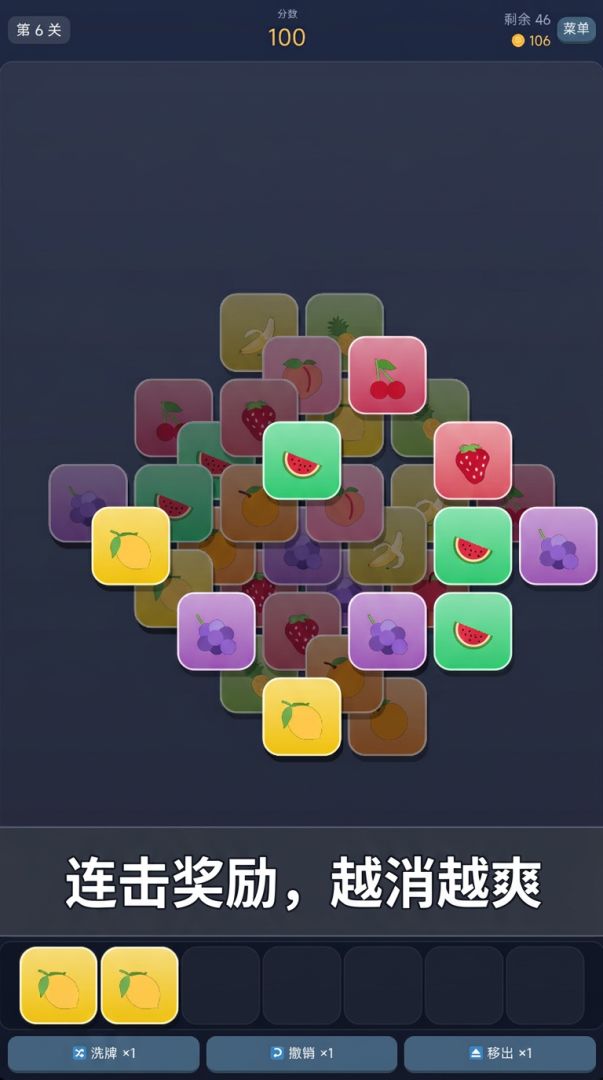Use the 移出 remove power-up
The width and height of the screenshot is (603, 1080).
[x=500, y=1053]
